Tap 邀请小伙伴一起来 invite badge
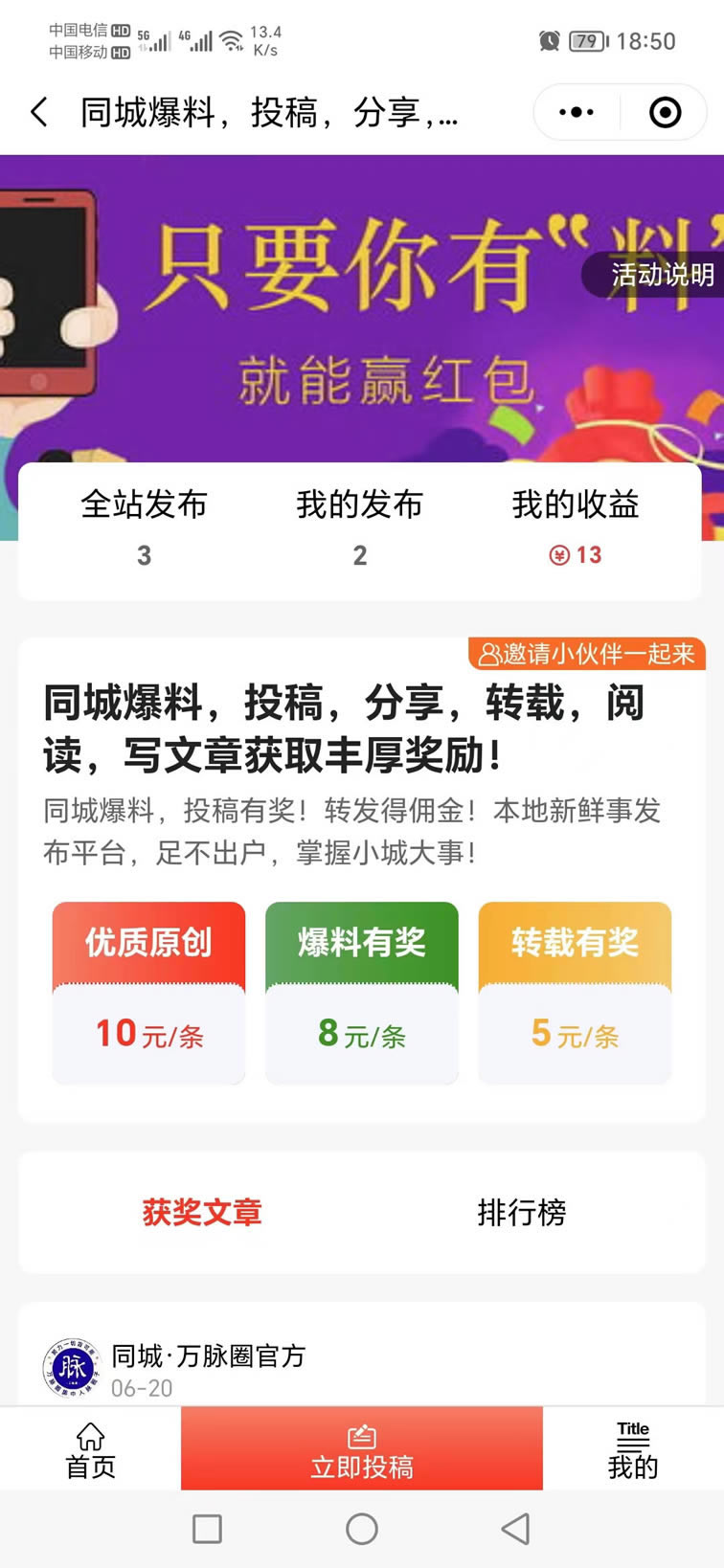 point(587,654)
